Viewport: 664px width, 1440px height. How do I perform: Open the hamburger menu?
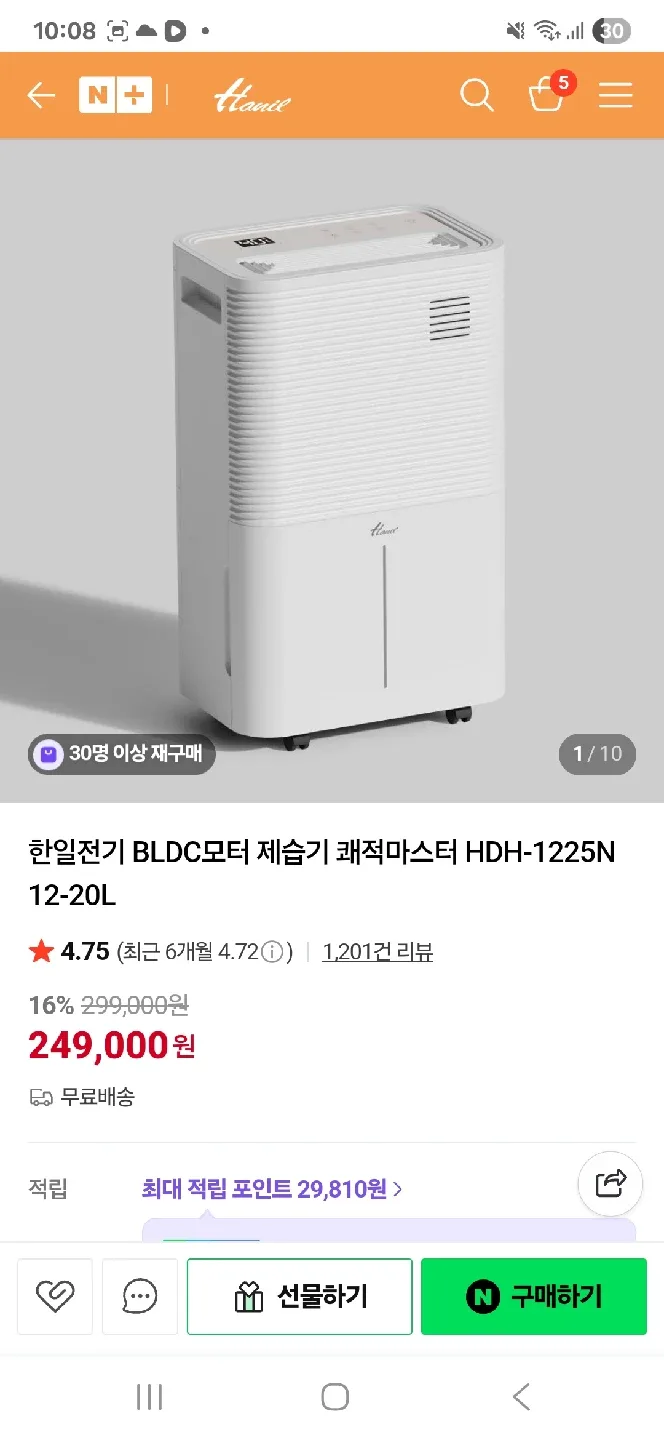click(615, 95)
